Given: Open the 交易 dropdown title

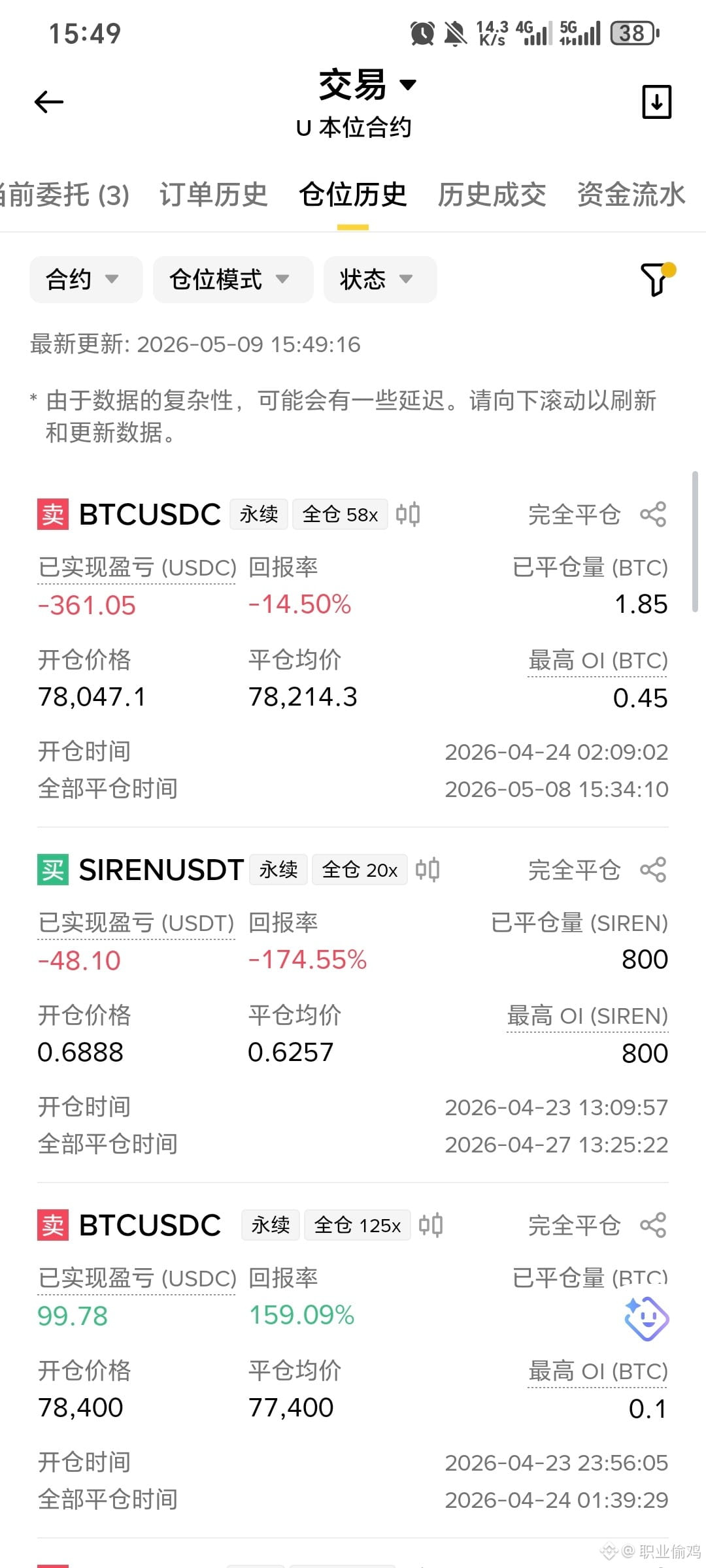Looking at the screenshot, I should coord(367,85).
